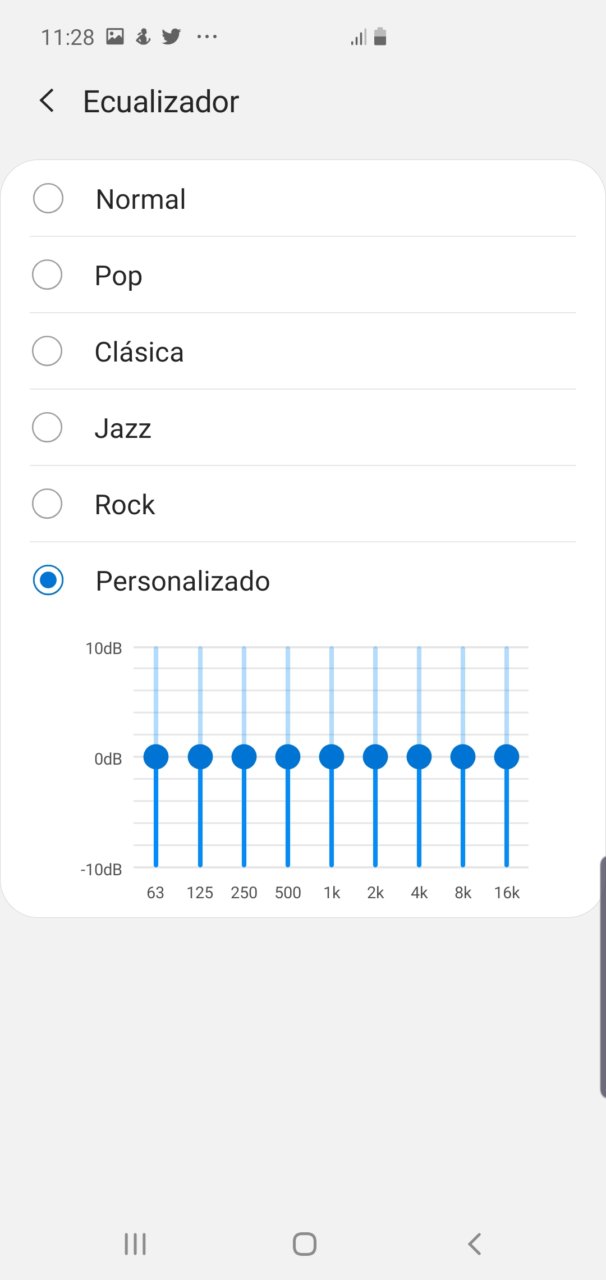
Task: Tap the 250 Hz band slider handle
Action: coord(244,757)
